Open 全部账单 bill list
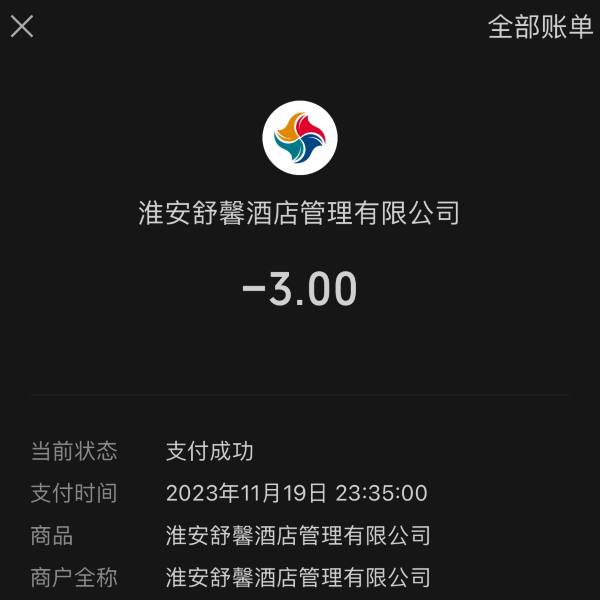600x600 pixels. (540, 27)
